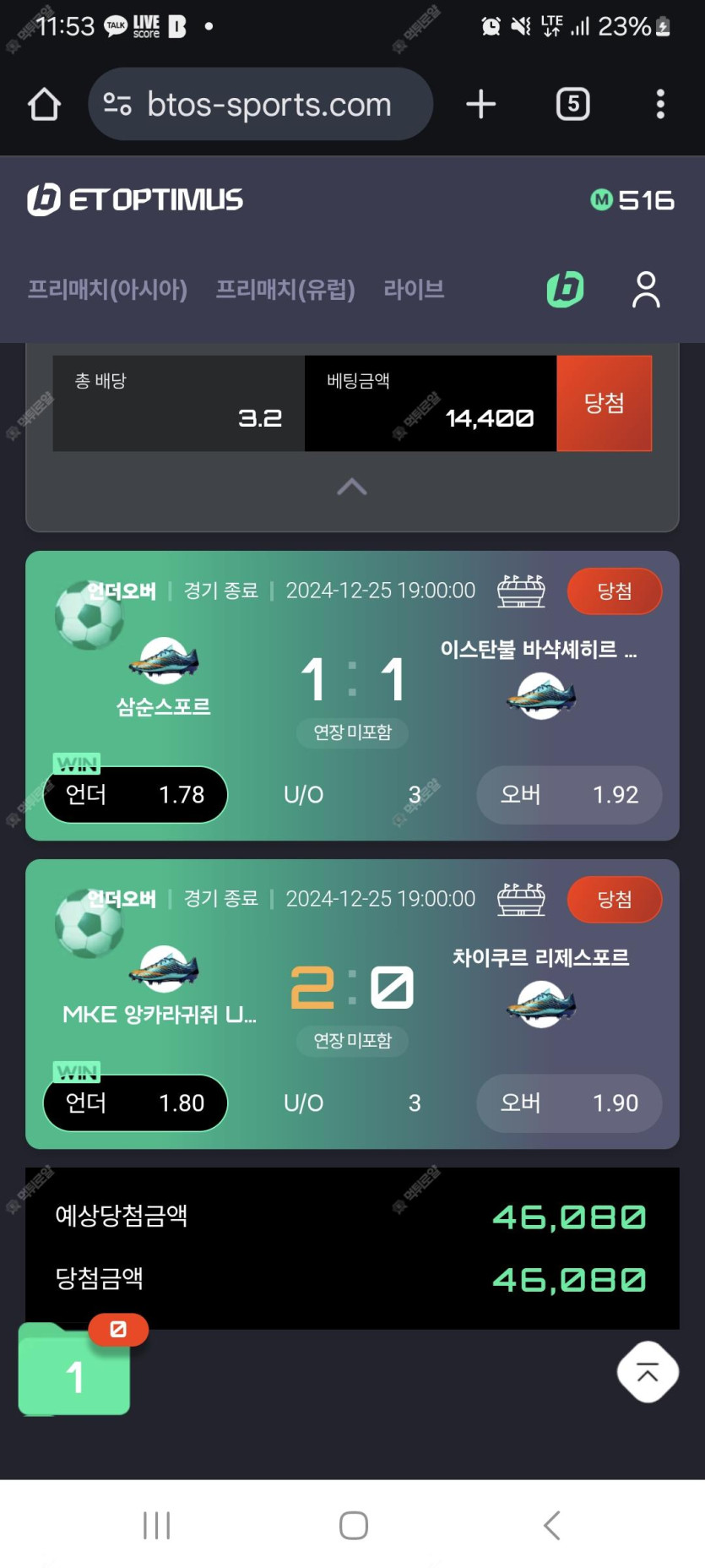Switch to the 라이브 tab

pos(414,290)
